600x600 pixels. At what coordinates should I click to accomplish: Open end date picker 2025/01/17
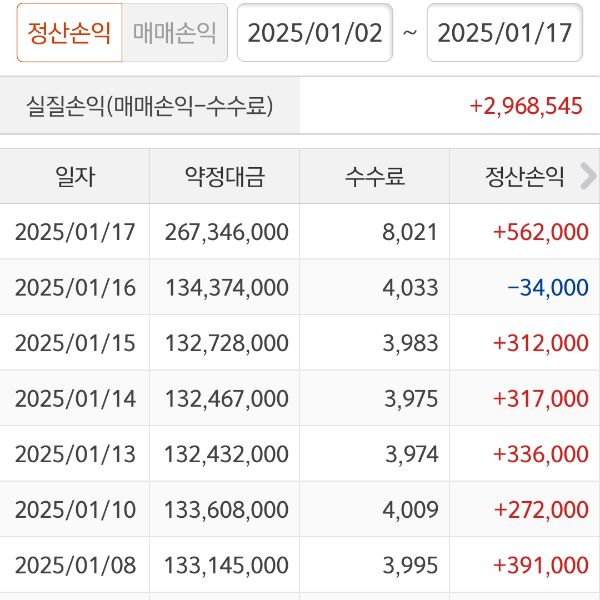505,33
